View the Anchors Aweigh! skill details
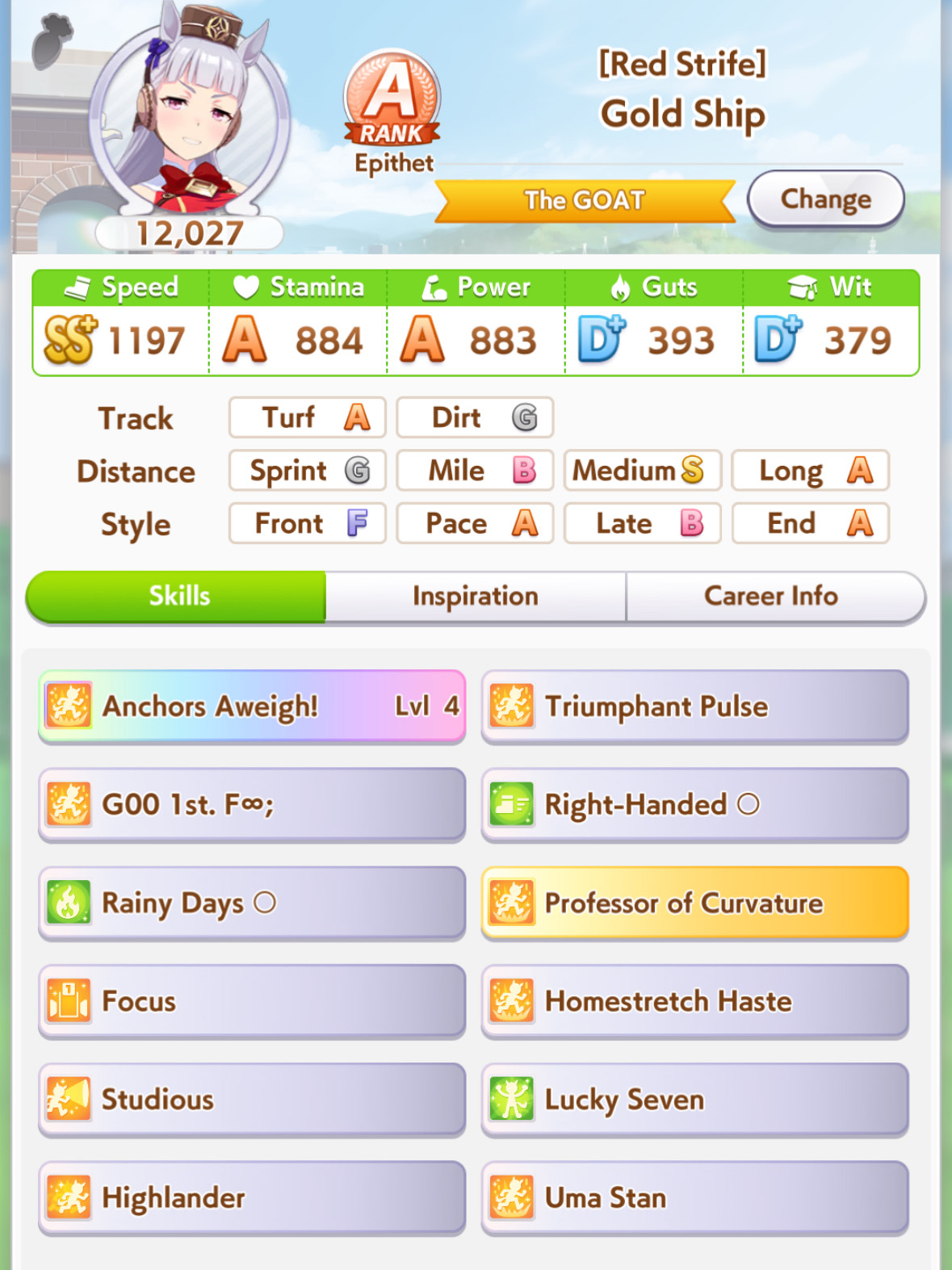 pyautogui.click(x=252, y=706)
